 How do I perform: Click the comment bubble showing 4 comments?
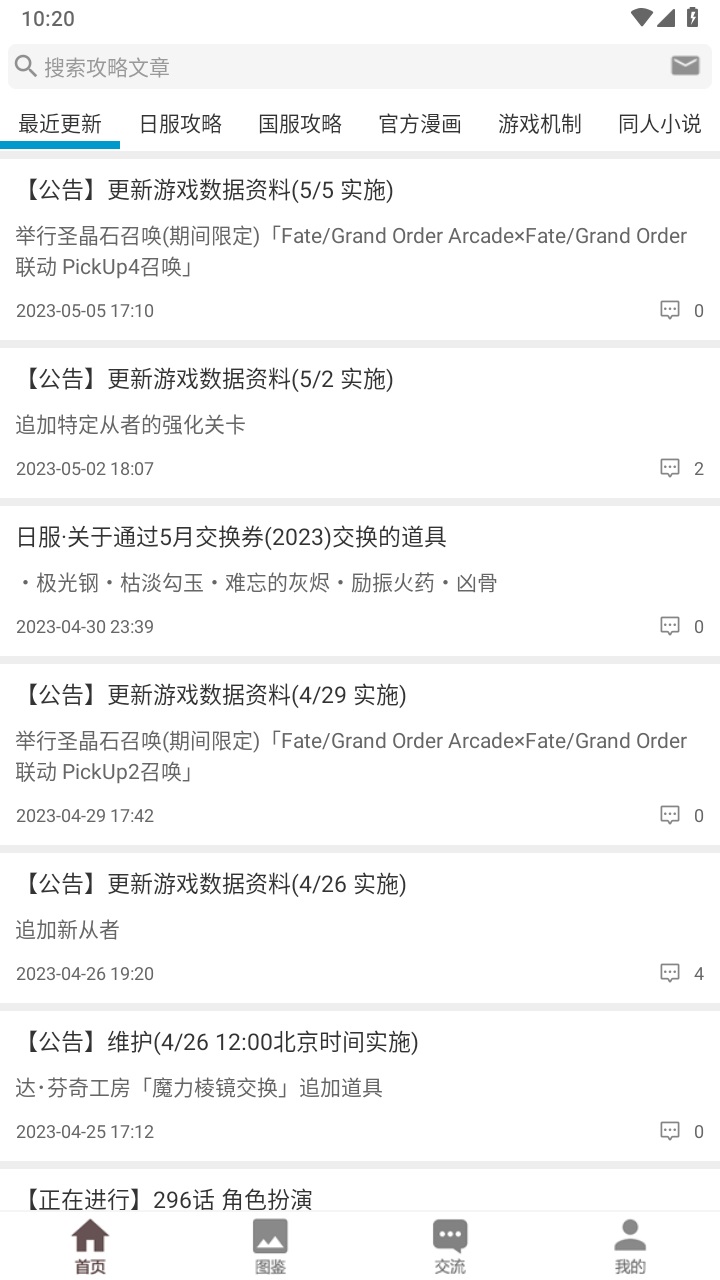pos(670,973)
